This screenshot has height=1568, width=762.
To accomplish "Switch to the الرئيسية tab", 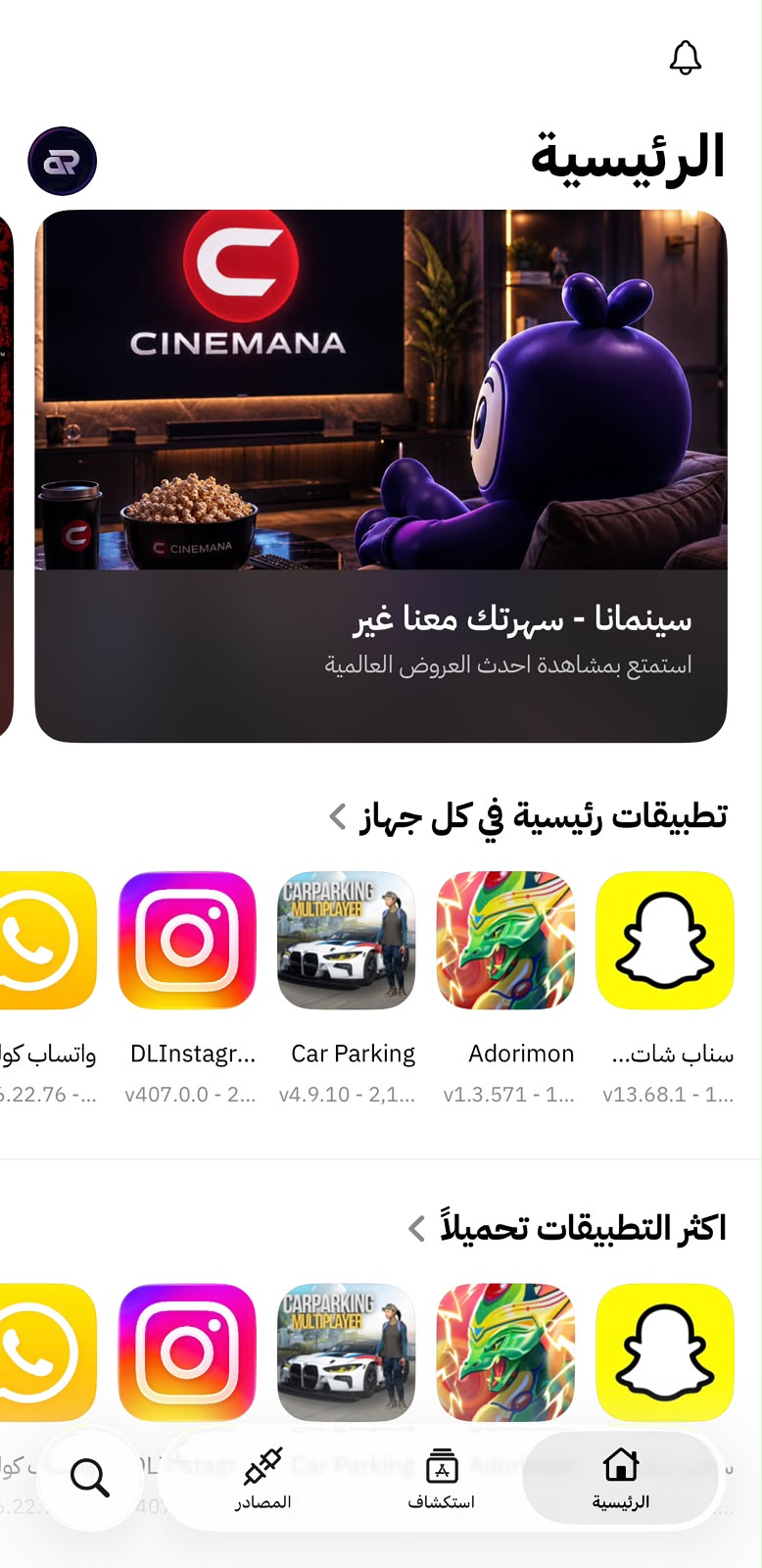I will 621,1479.
